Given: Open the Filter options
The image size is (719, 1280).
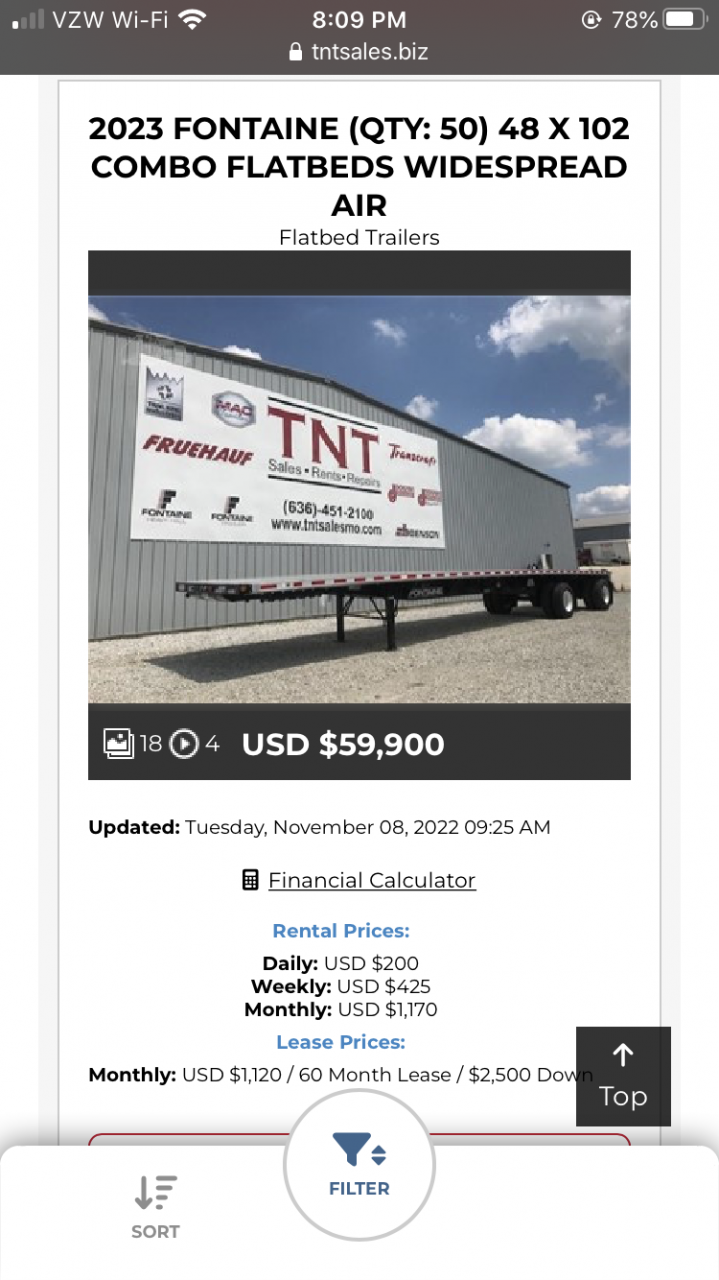Looking at the screenshot, I should [x=359, y=1164].
